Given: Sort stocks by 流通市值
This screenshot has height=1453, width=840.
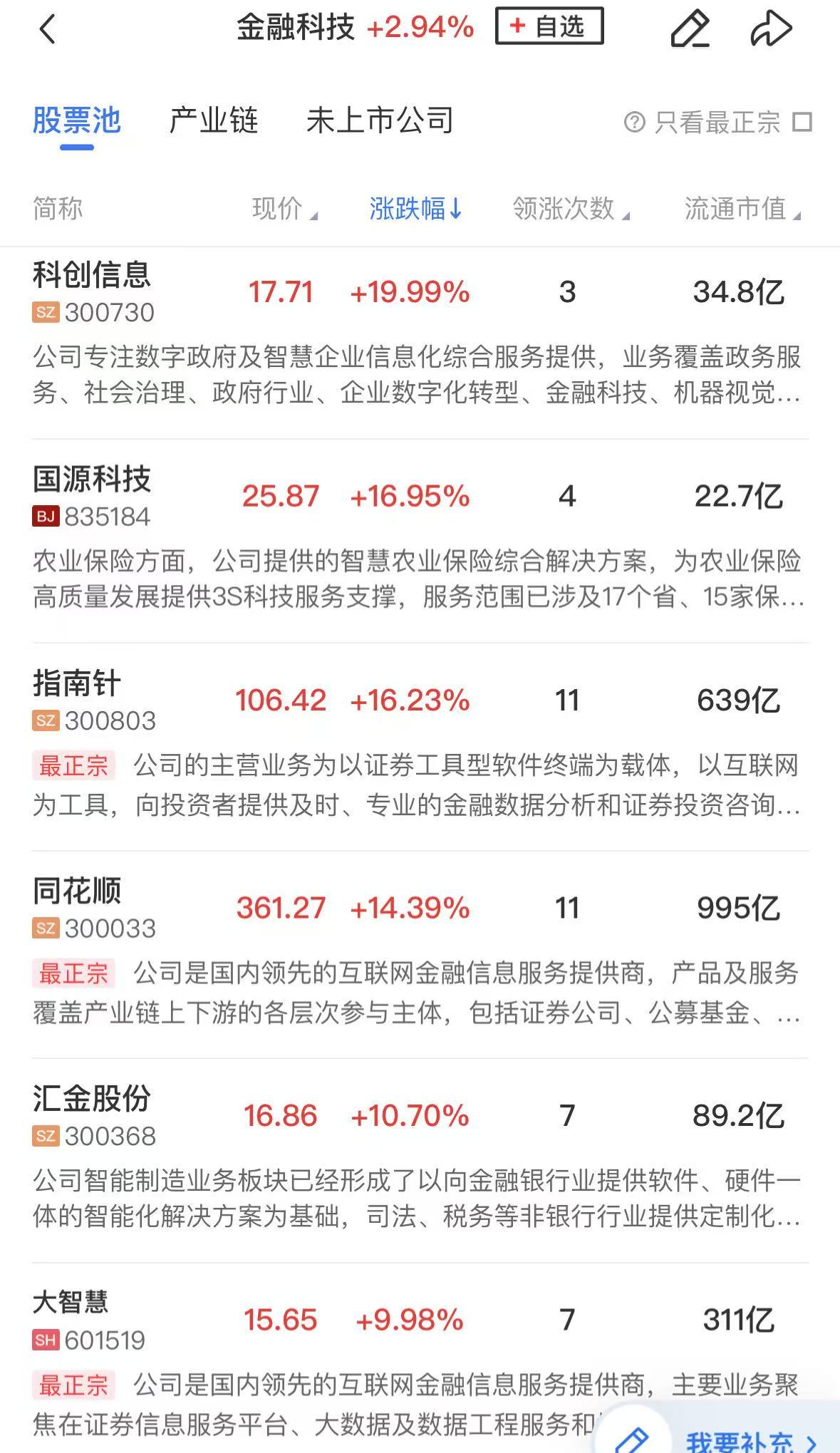Looking at the screenshot, I should tap(741, 209).
